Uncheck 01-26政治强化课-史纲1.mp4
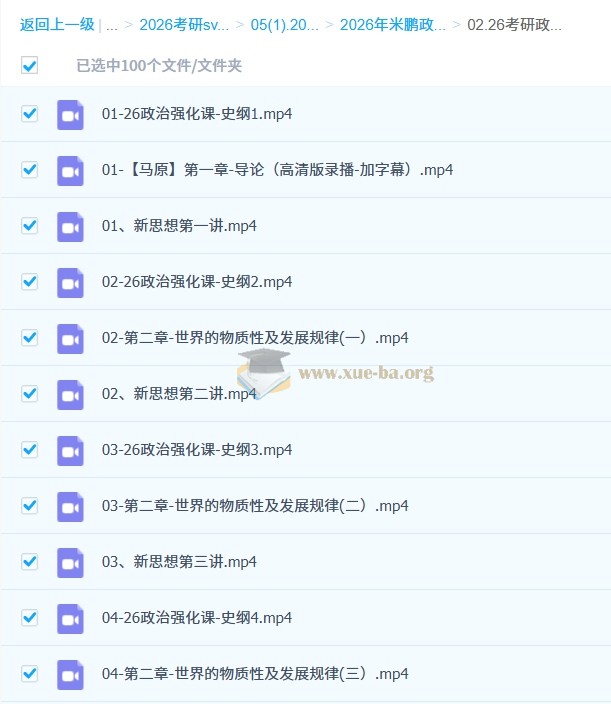This screenshot has width=611, height=704. coord(30,114)
